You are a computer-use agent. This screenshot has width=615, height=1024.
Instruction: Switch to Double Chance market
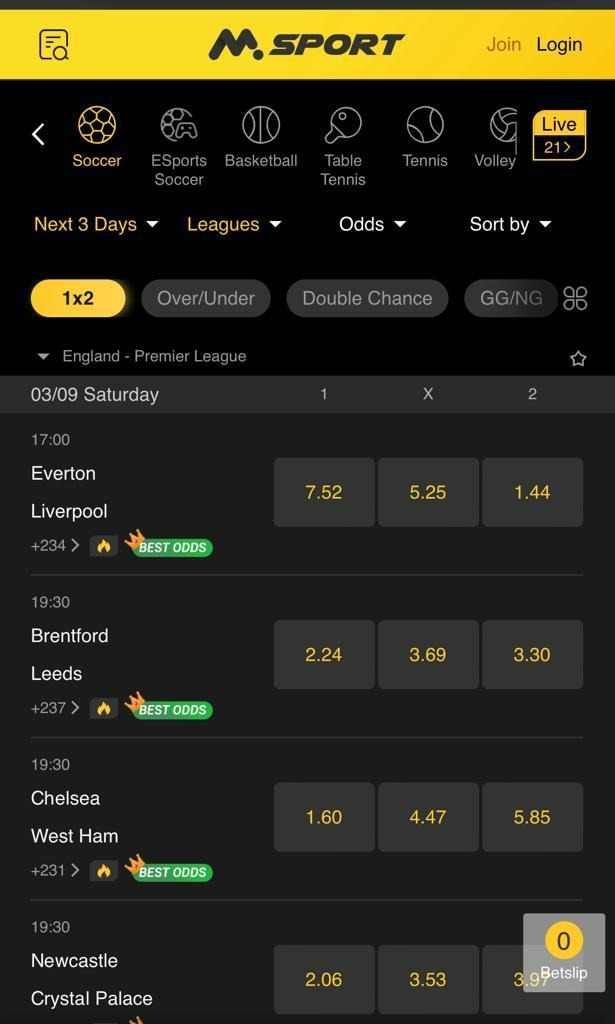pyautogui.click(x=367, y=298)
